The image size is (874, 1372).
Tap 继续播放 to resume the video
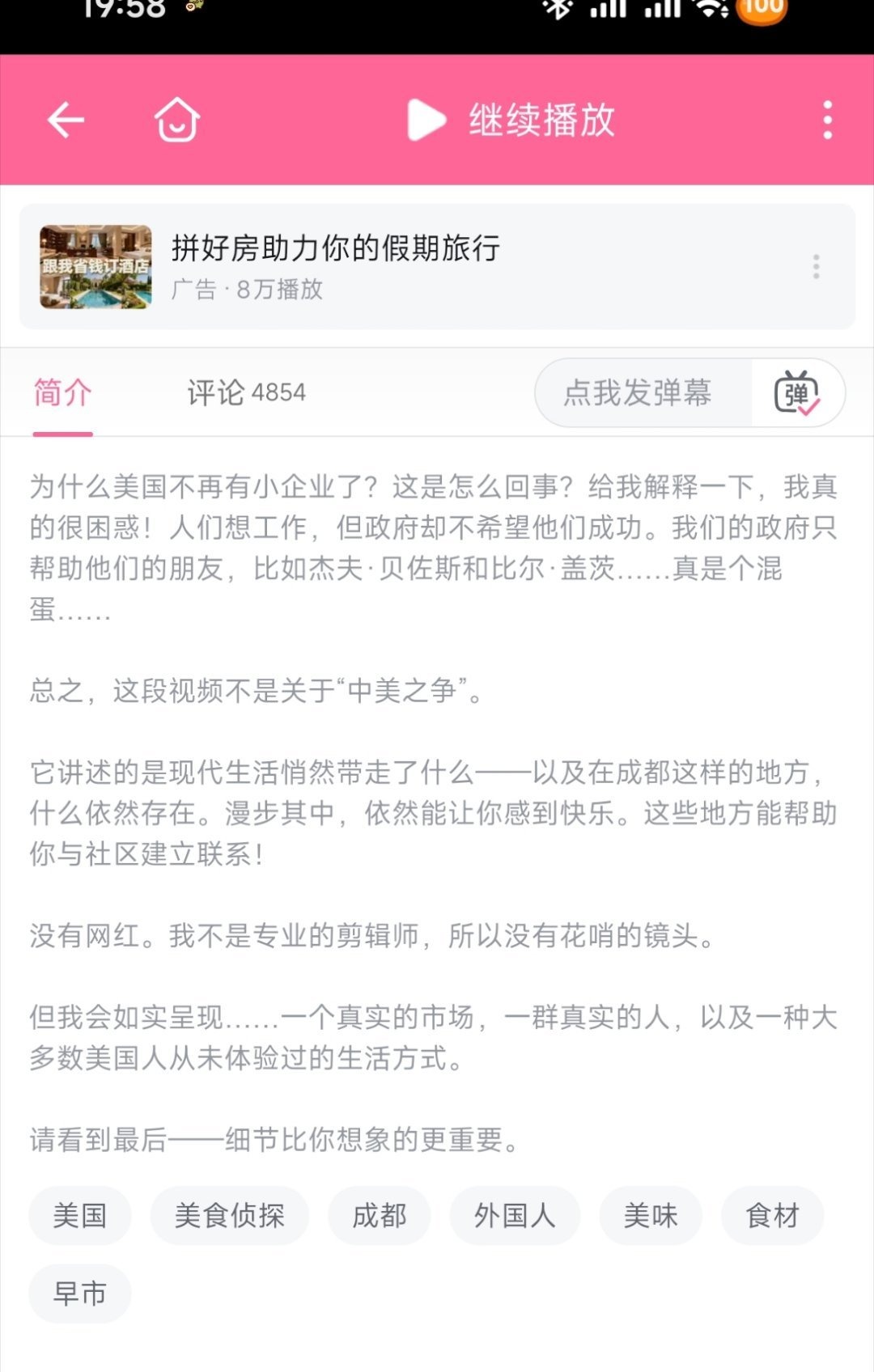[x=511, y=121]
